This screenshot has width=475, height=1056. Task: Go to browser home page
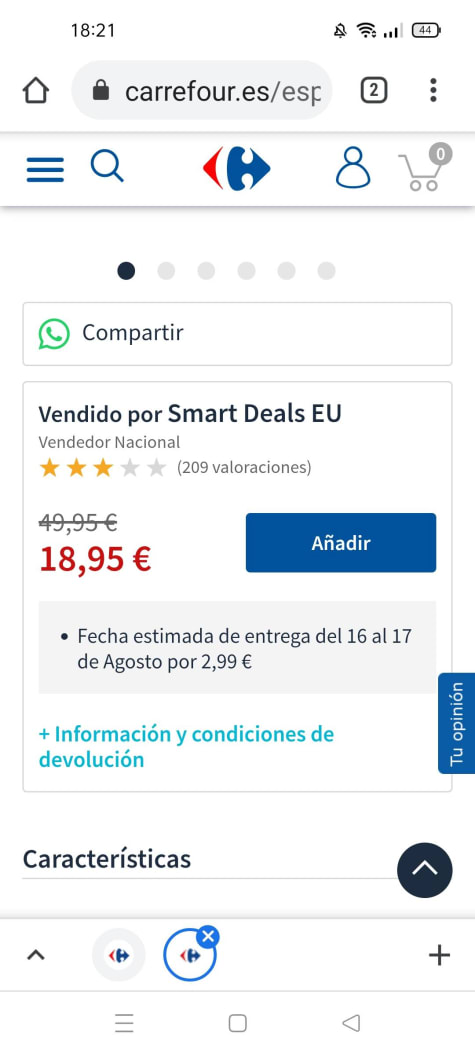(x=36, y=90)
